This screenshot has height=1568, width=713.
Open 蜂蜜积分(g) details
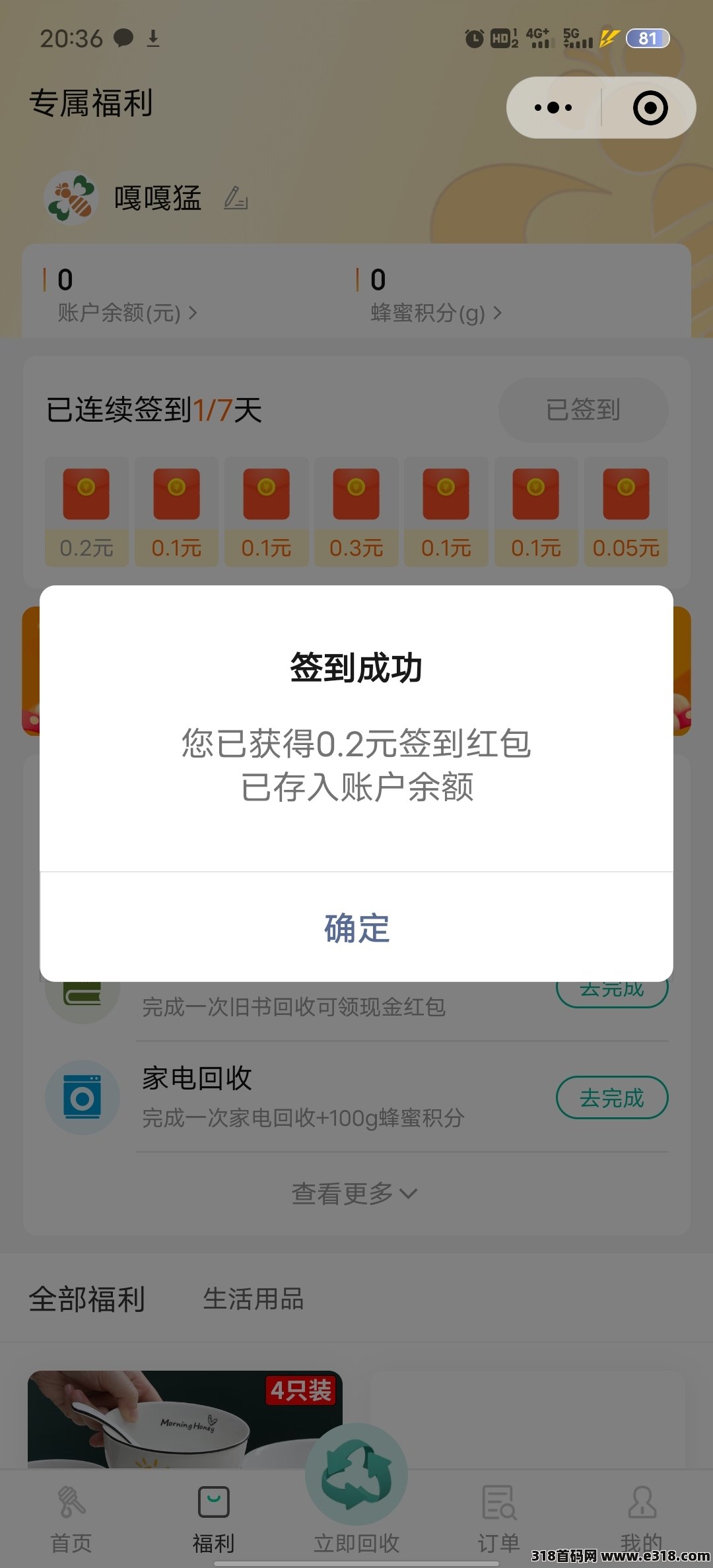pos(436,312)
